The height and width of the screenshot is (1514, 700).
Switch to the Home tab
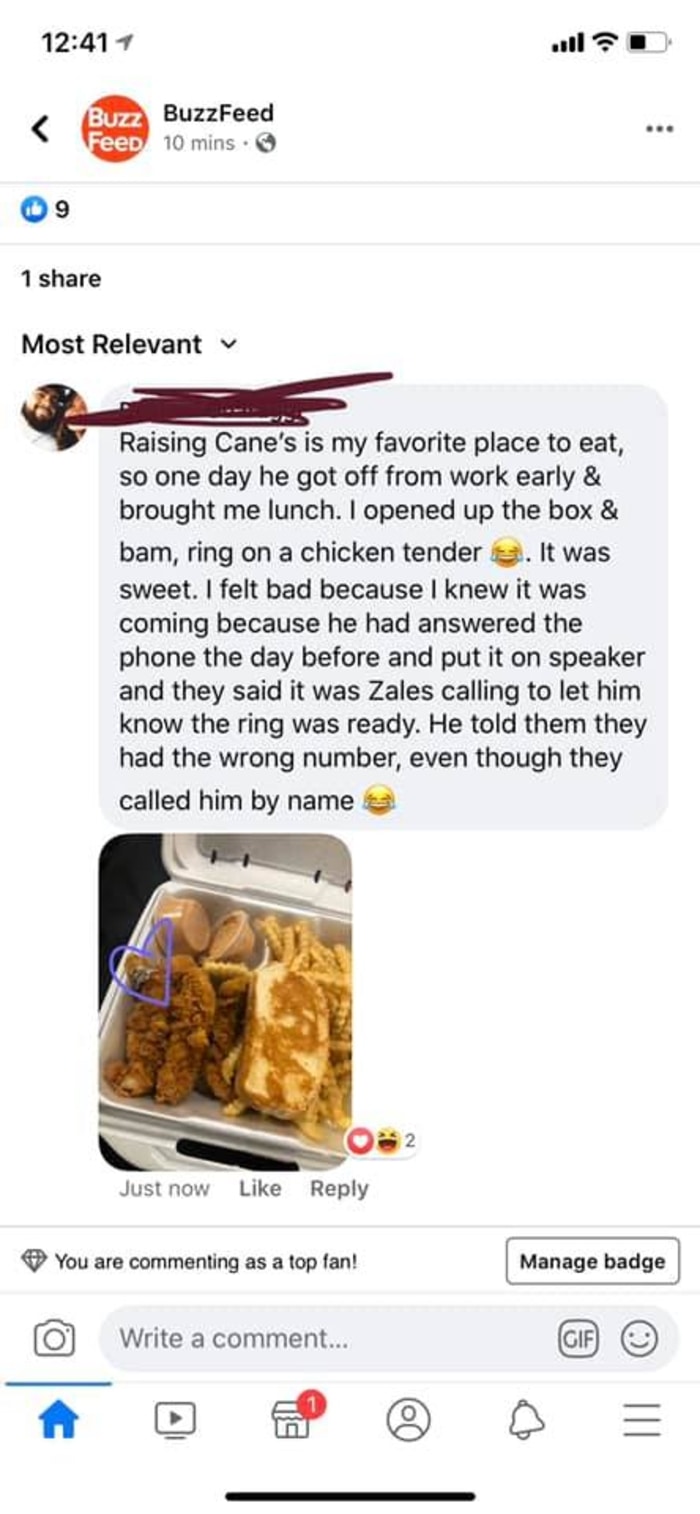point(58,1418)
